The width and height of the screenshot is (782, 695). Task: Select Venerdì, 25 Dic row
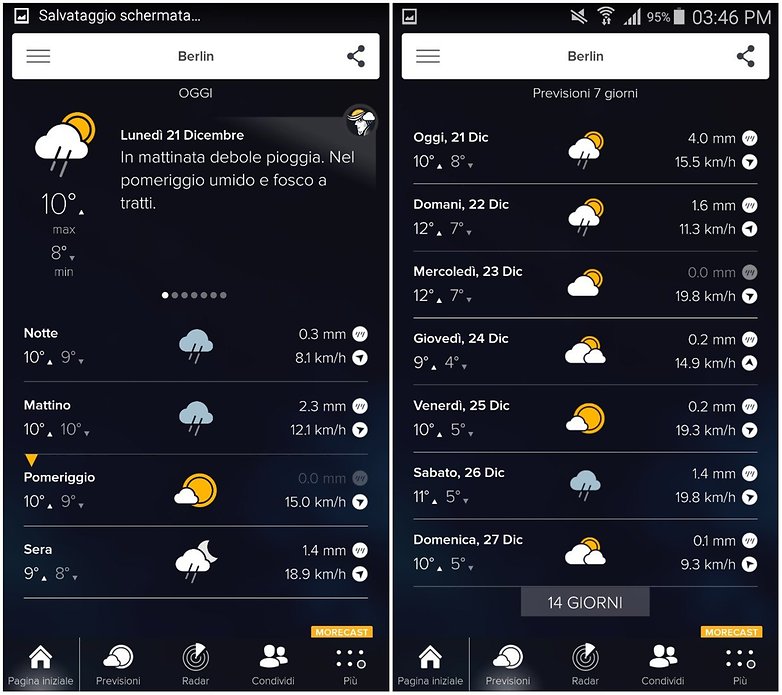click(585, 417)
